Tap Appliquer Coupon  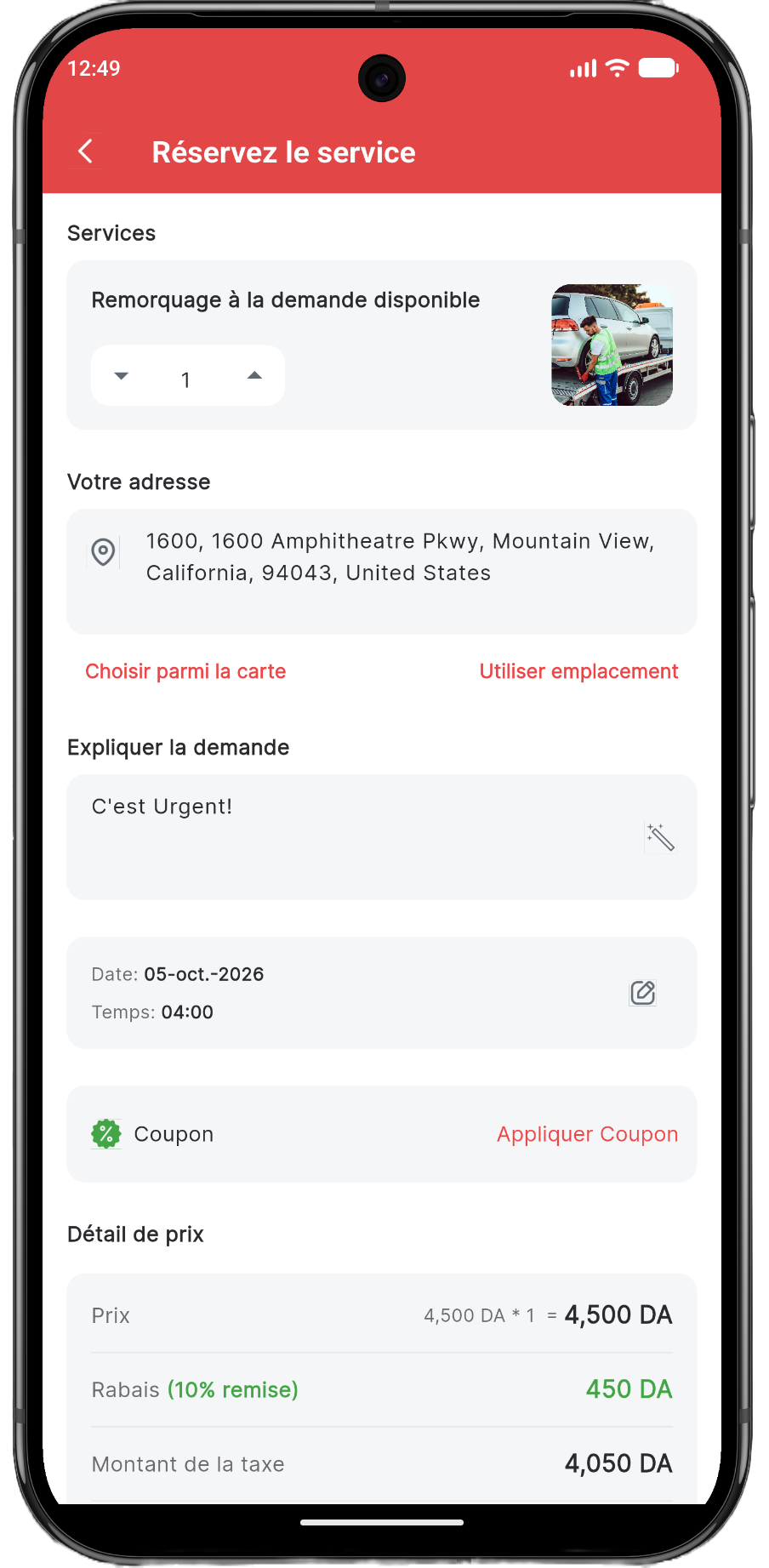[588, 1134]
